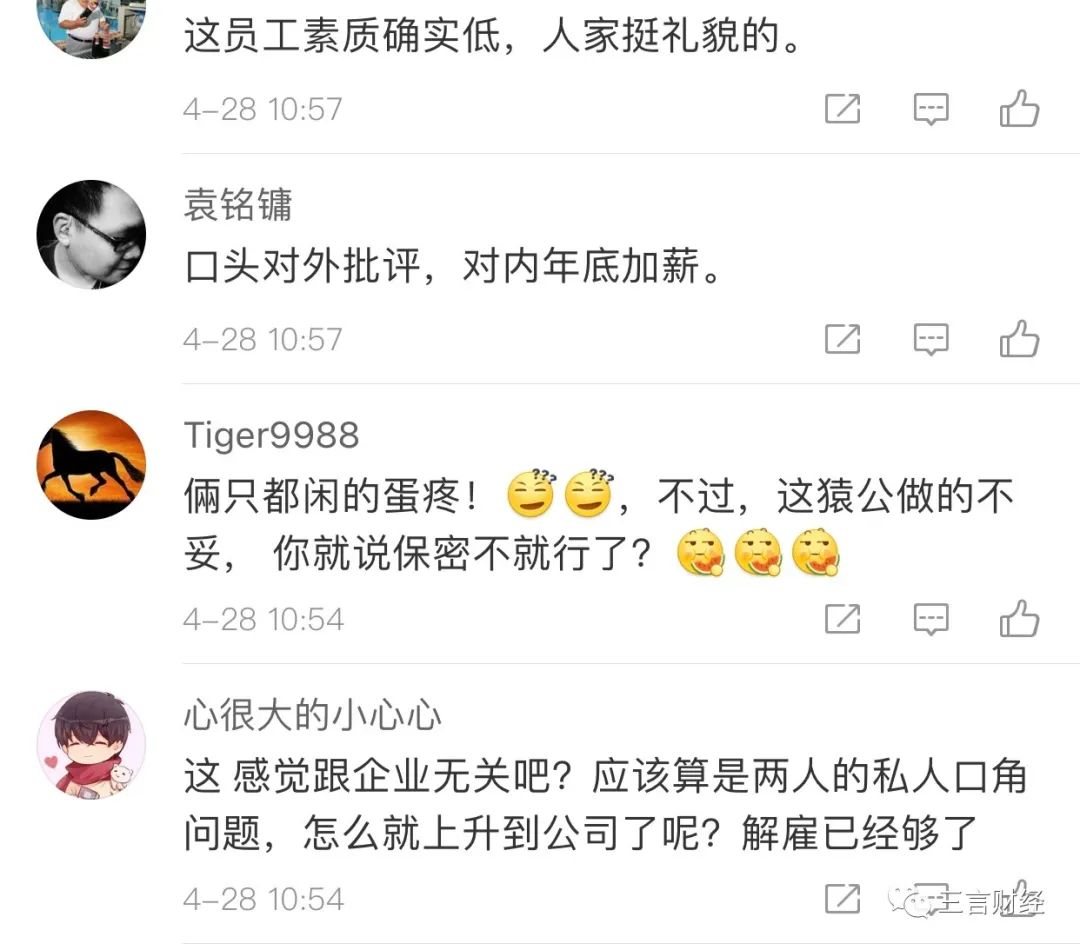Repost the comment '这员工素质确实低'
Screen dimensions: 1080x950
click(x=842, y=109)
